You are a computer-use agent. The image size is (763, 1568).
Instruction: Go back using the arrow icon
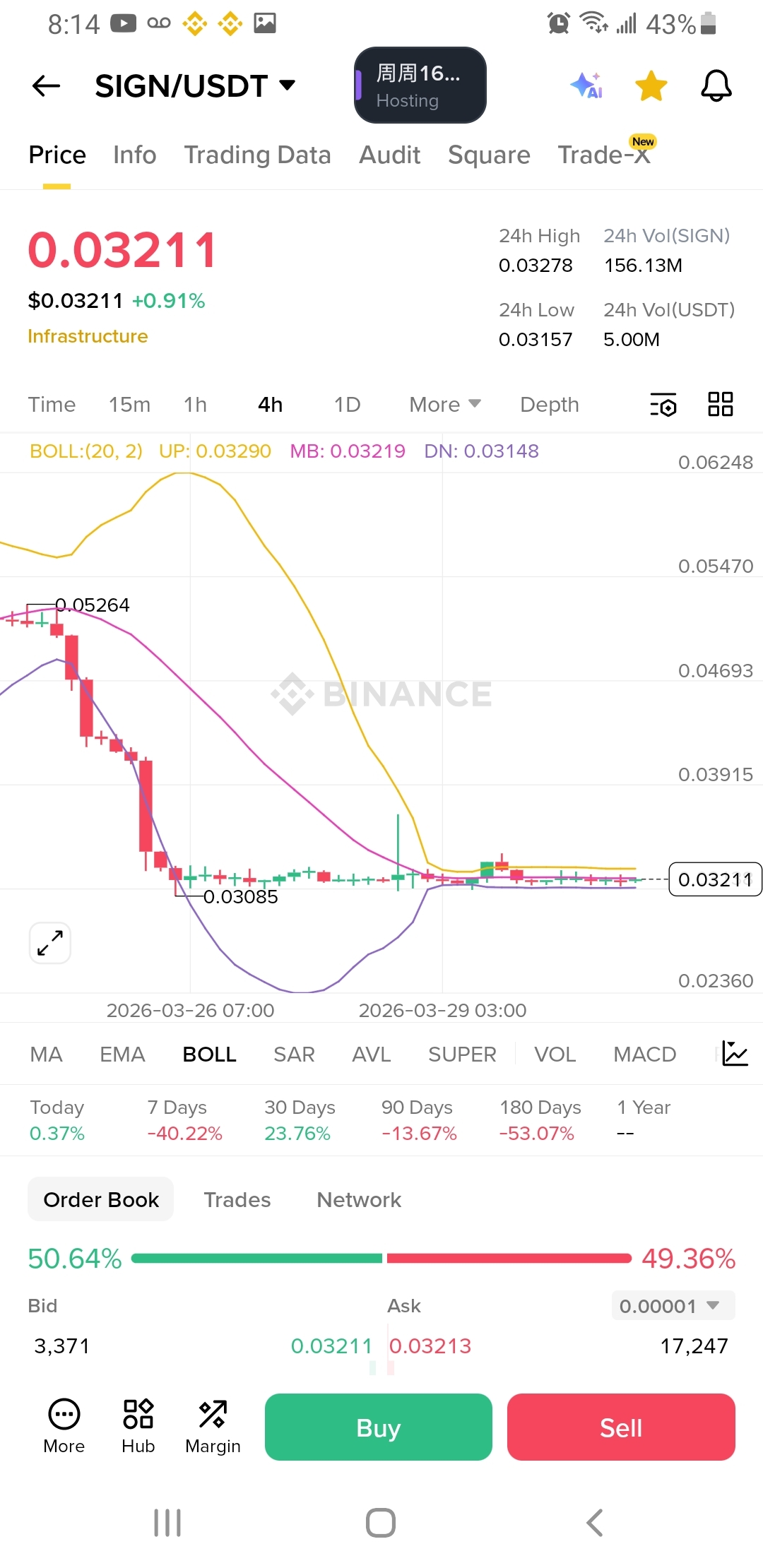coord(47,86)
